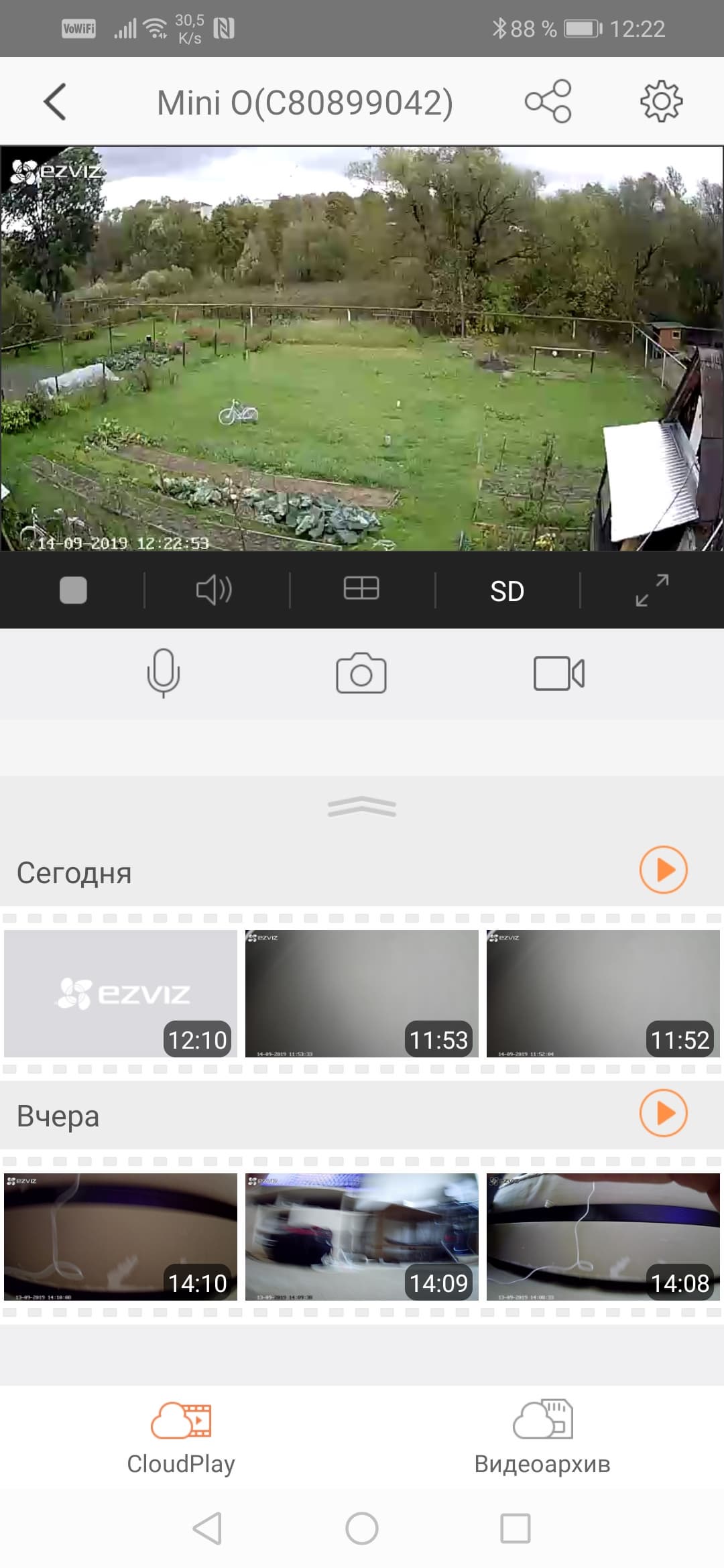Viewport: 724px width, 1568px height.
Task: Open today's 11:53 clip
Action: [x=362, y=993]
